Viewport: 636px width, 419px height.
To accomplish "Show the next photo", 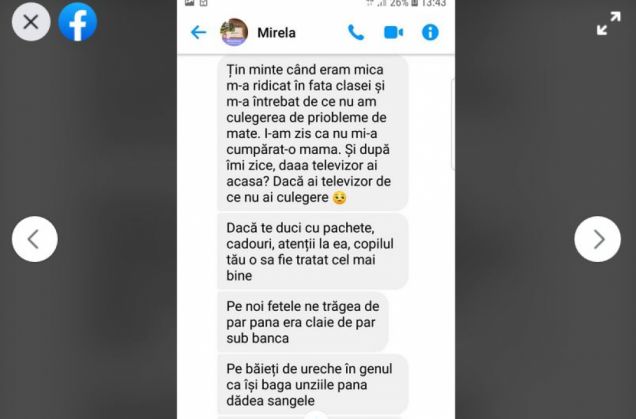I will [598, 239].
